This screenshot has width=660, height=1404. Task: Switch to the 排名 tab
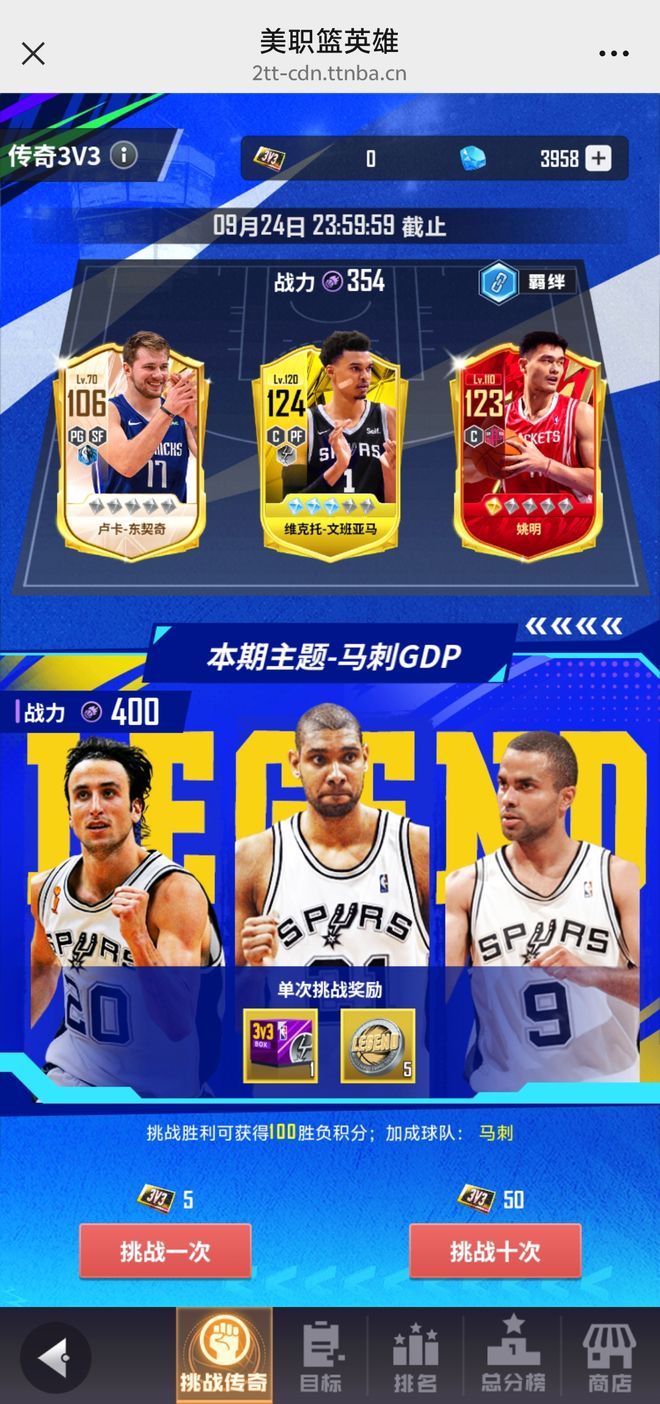click(415, 1356)
